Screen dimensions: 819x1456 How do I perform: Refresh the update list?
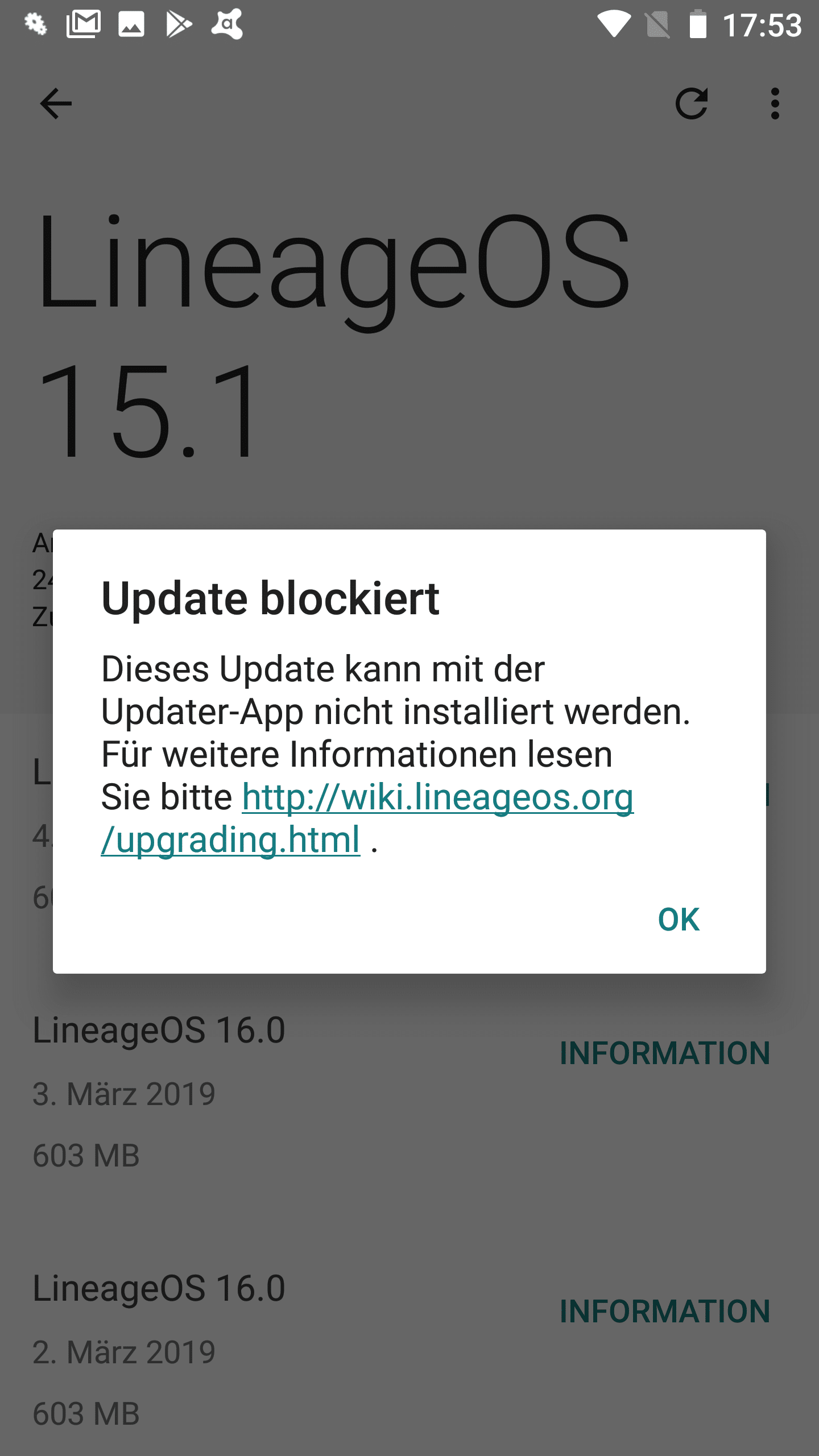coord(692,104)
